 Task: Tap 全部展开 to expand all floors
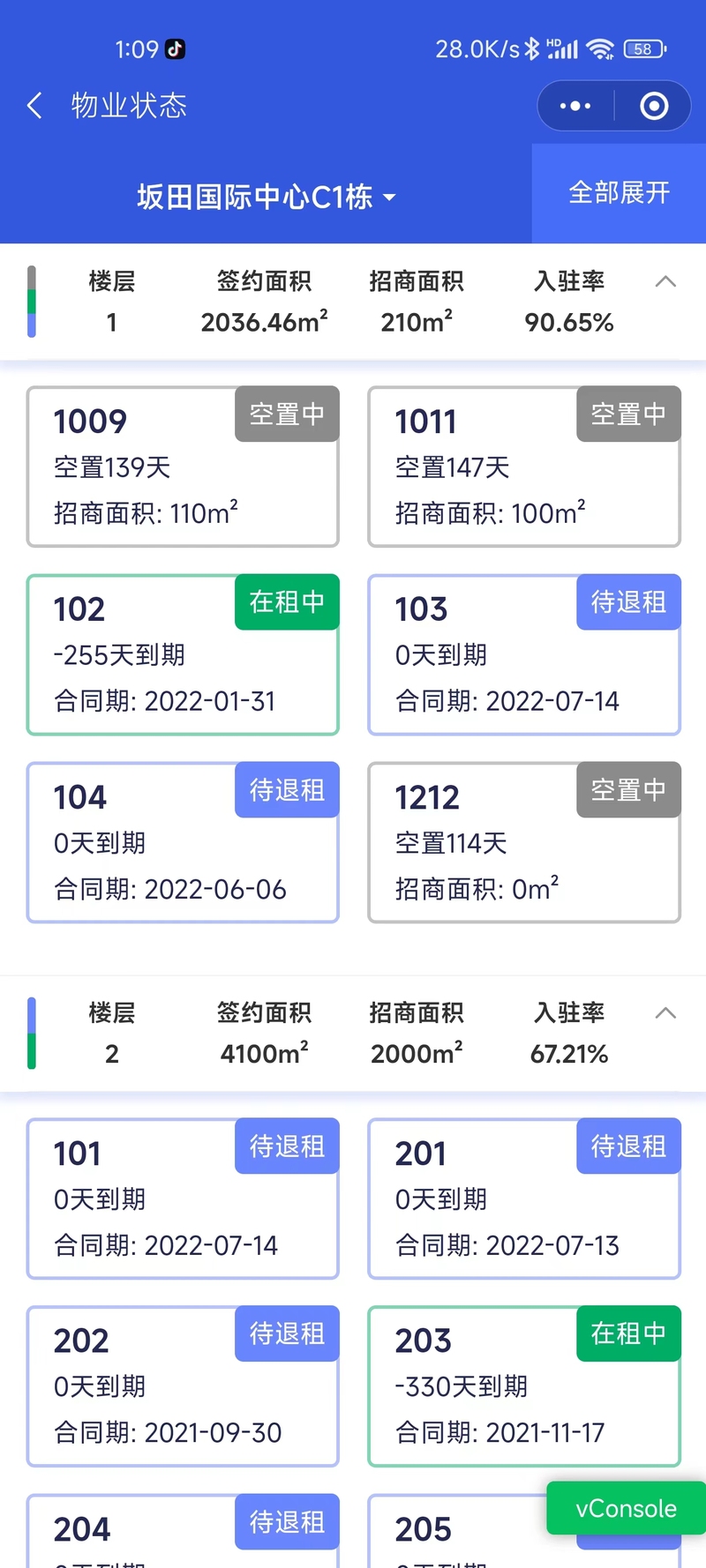[619, 193]
